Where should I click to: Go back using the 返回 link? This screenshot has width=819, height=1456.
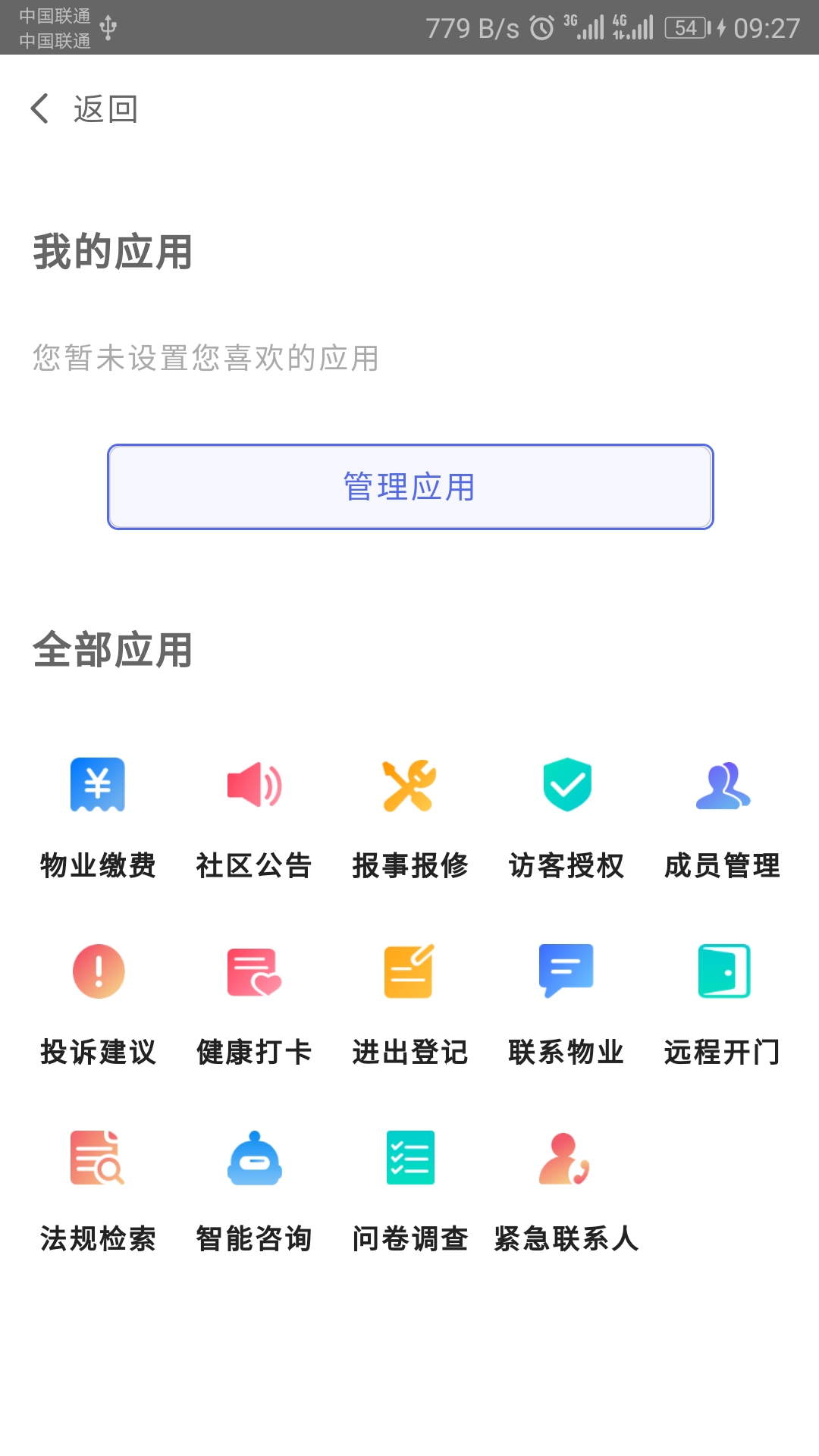tap(105, 110)
